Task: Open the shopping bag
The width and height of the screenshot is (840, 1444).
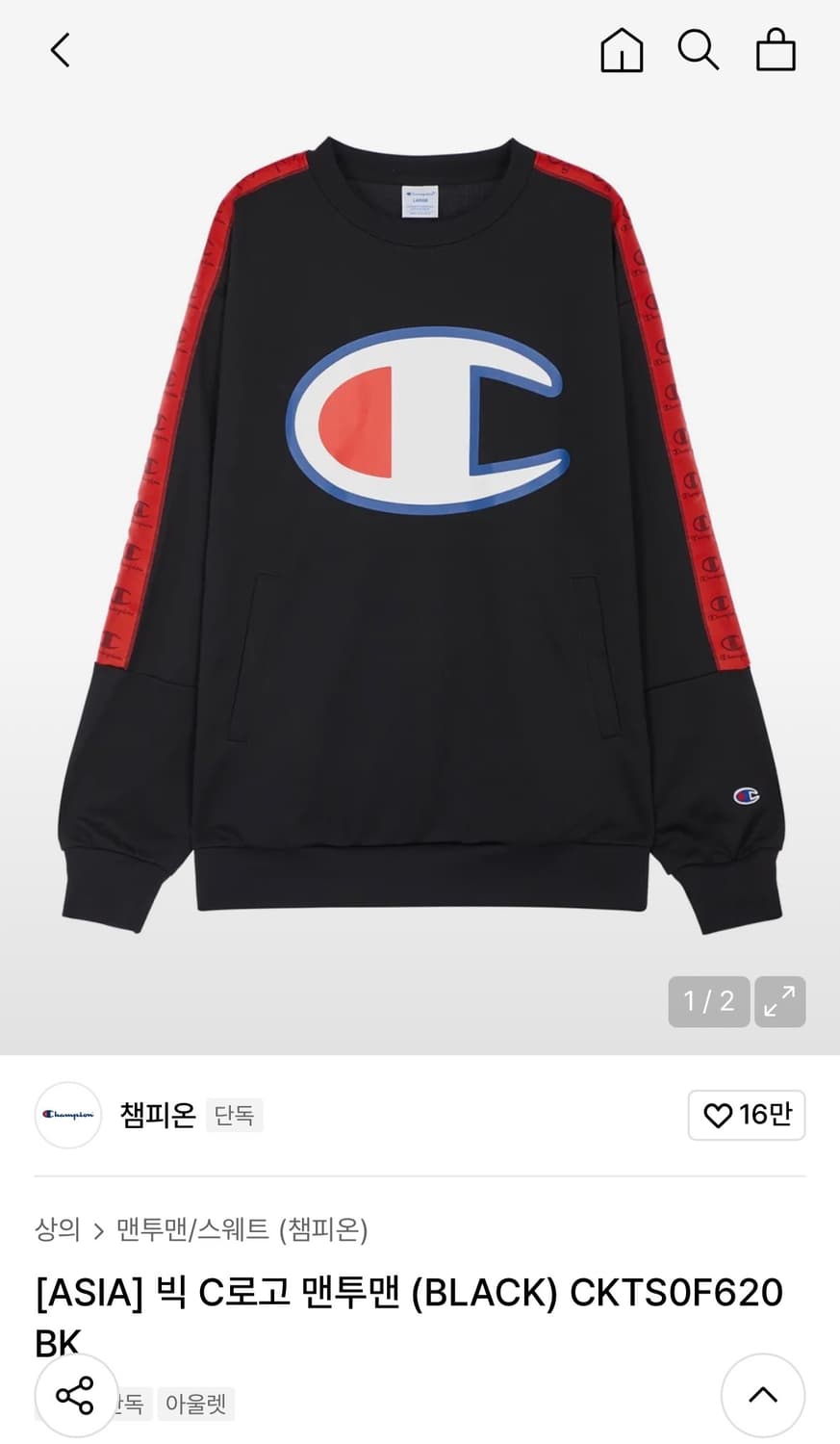Action: click(776, 51)
